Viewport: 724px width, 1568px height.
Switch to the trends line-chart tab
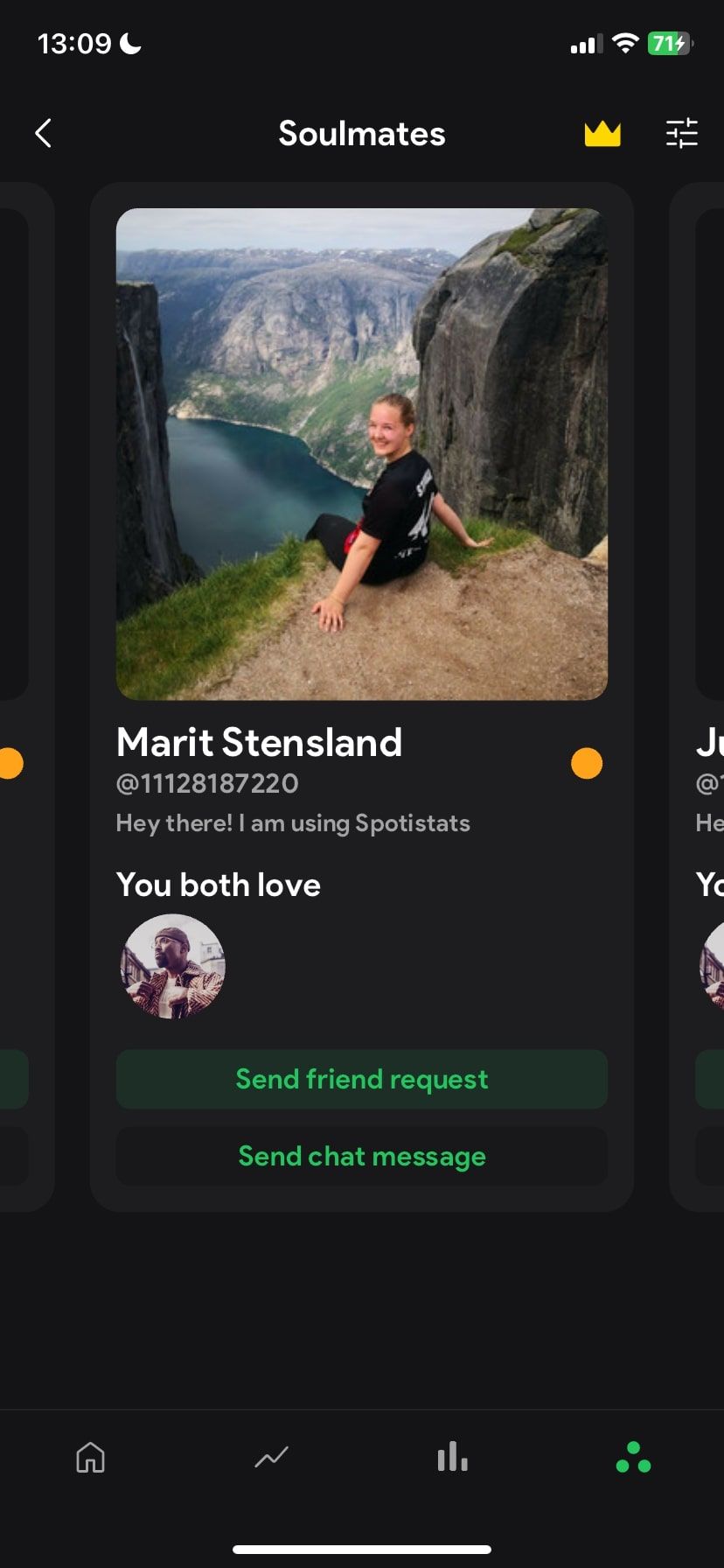(271, 1458)
